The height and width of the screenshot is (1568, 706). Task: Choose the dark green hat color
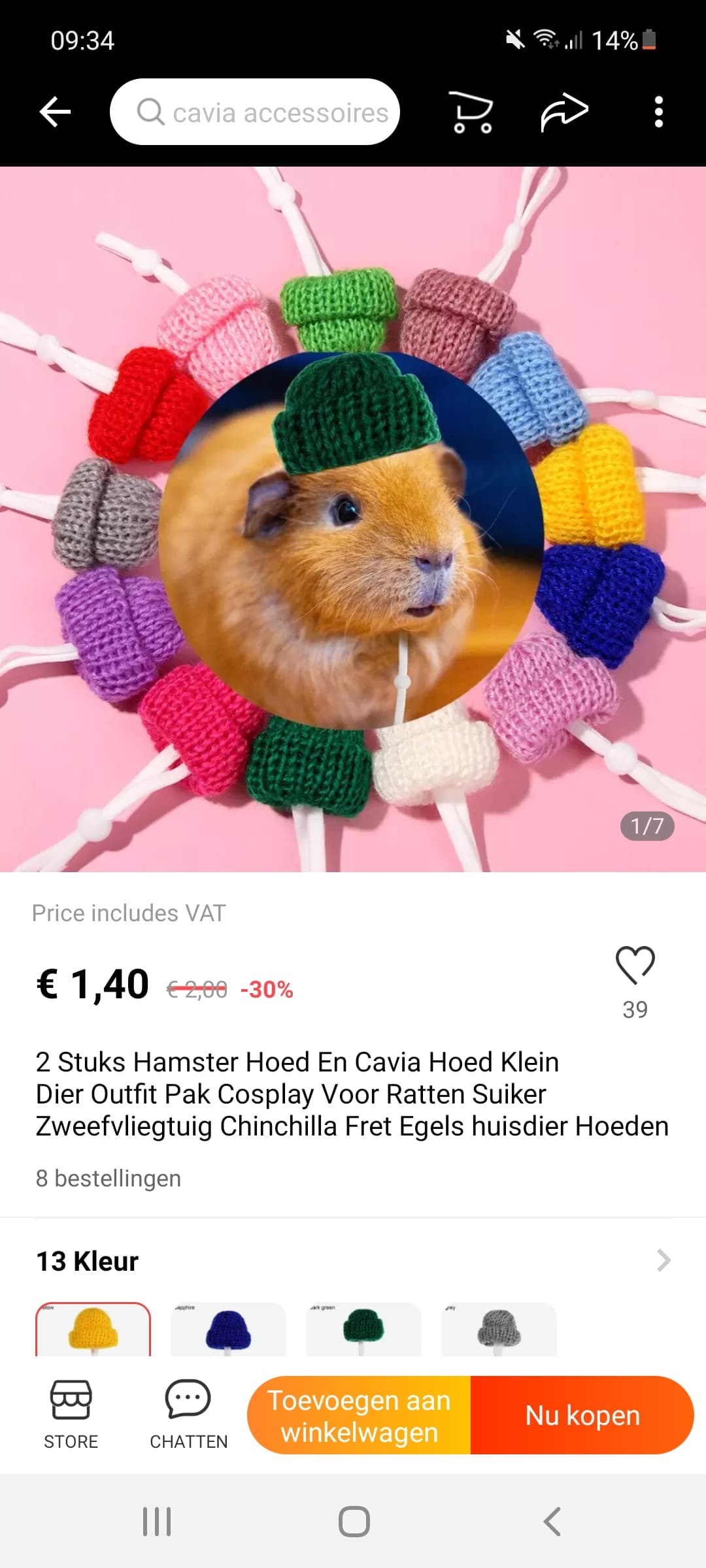point(363,1329)
